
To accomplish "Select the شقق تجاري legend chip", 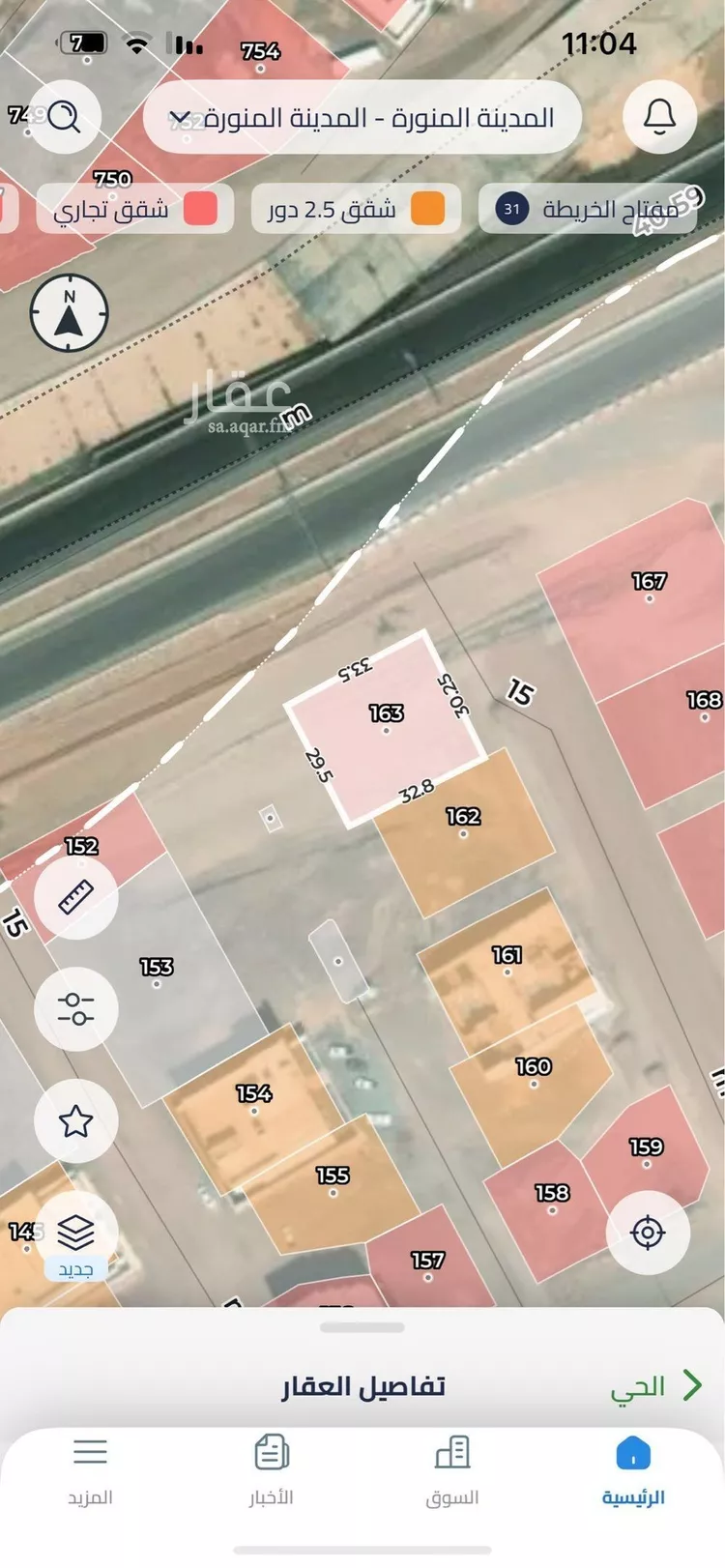I will [x=134, y=209].
